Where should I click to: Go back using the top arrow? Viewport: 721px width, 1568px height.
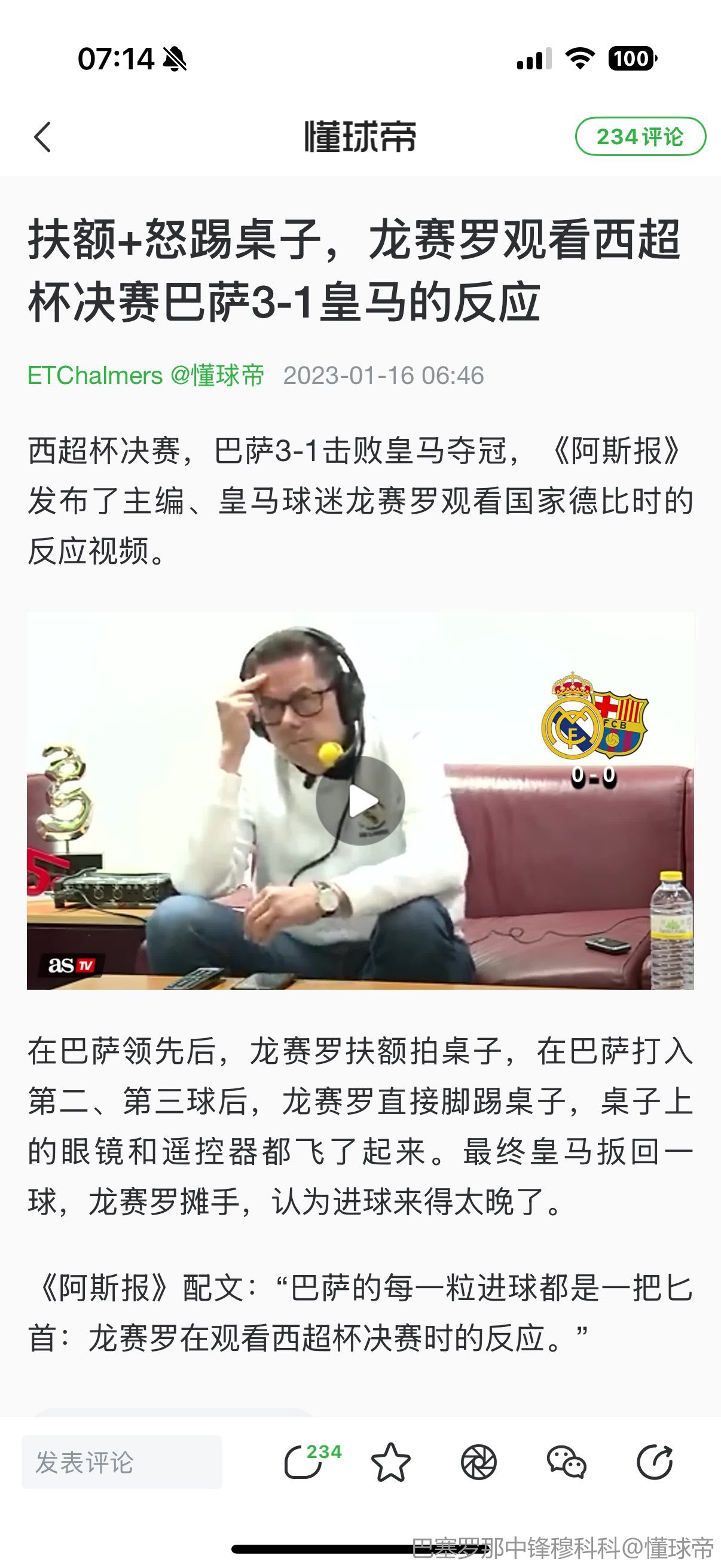(42, 137)
